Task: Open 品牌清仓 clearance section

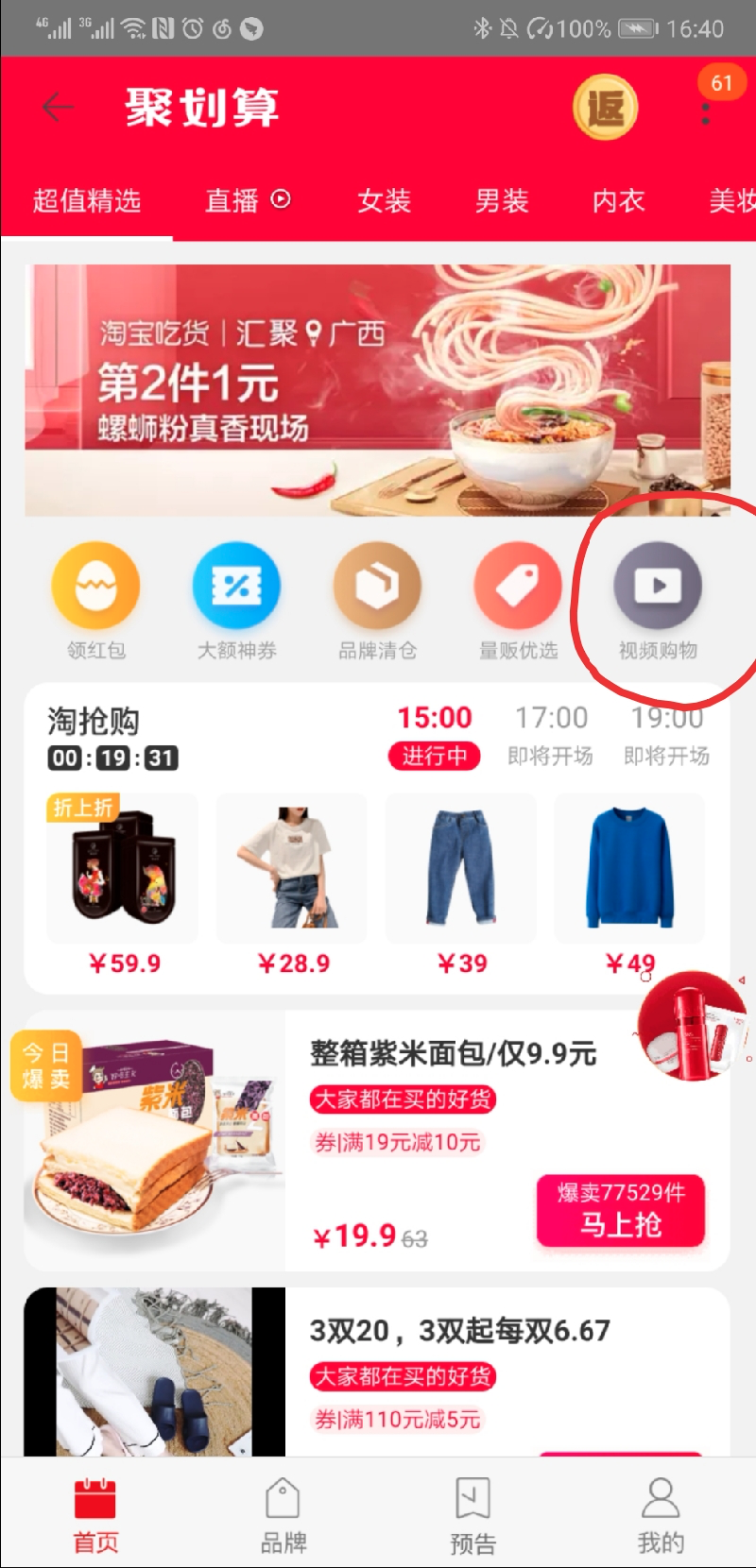Action: [377, 599]
